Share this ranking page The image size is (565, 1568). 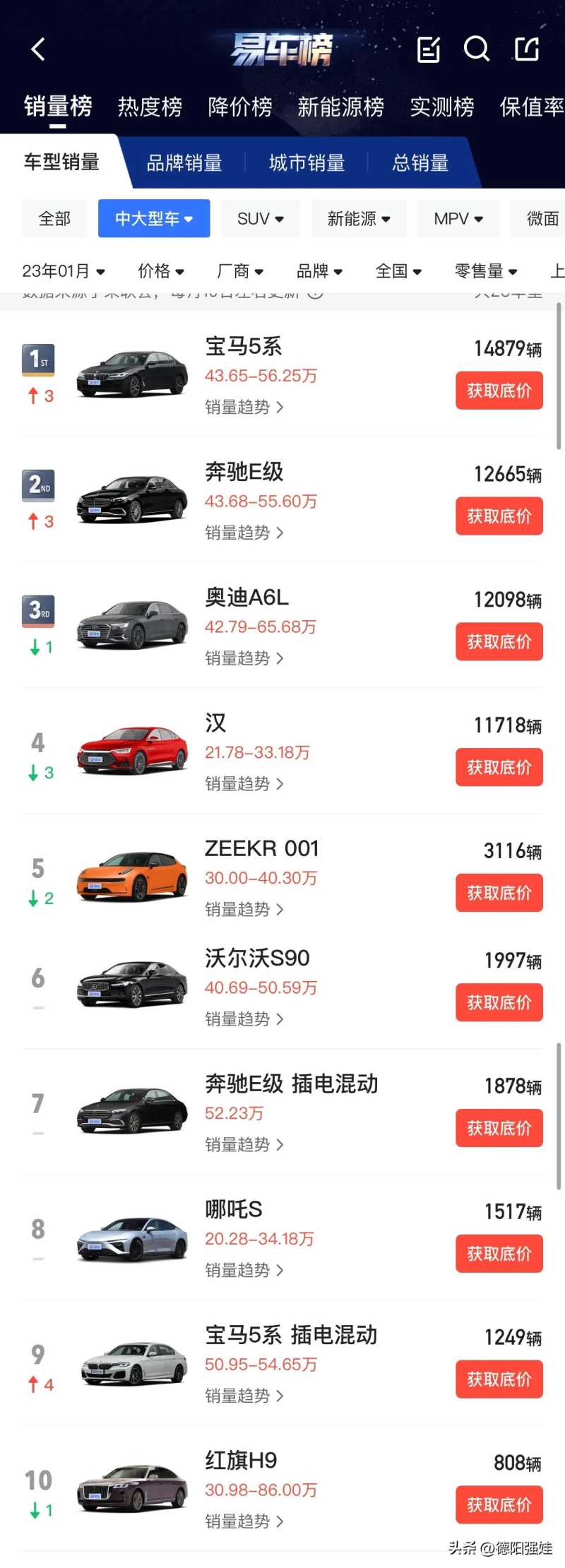coord(527,49)
